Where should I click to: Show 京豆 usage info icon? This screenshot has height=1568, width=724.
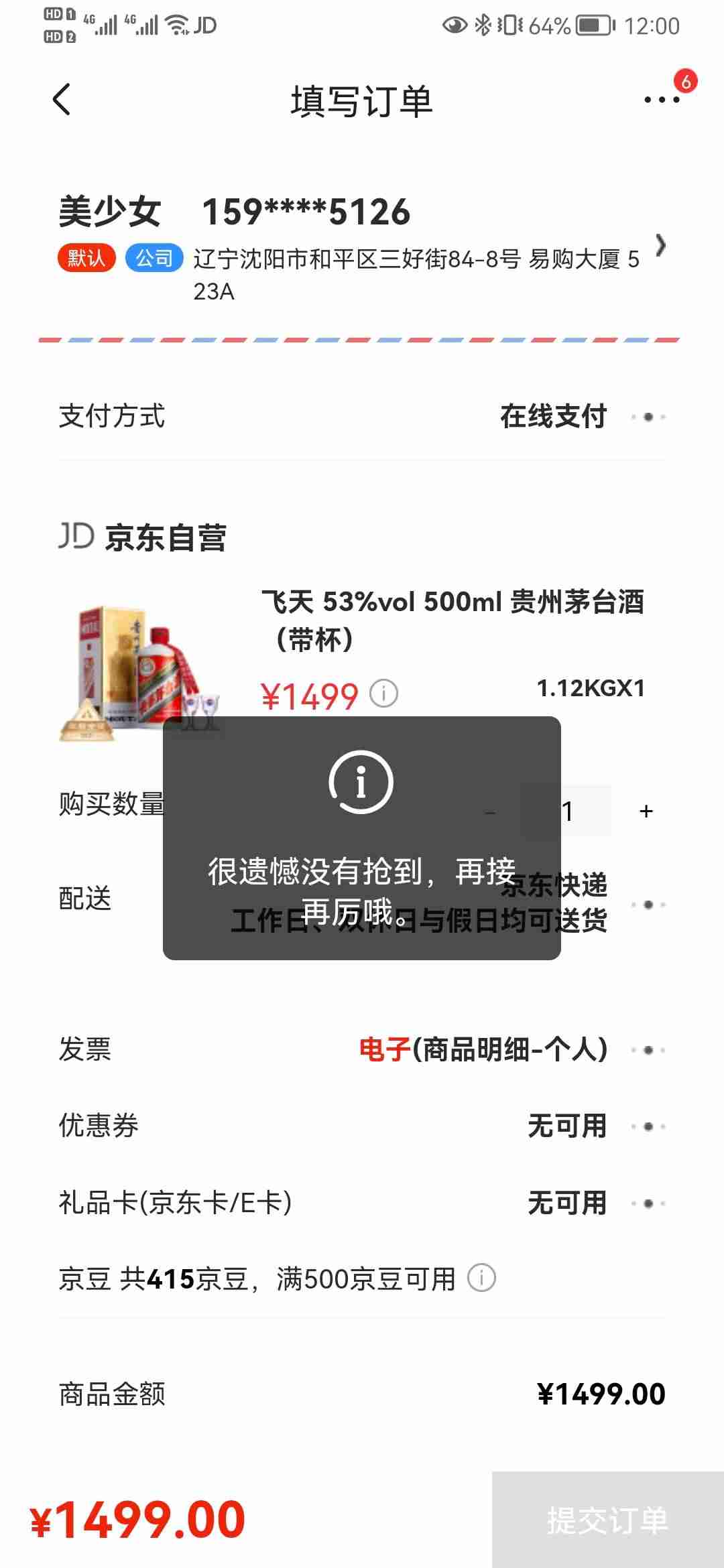point(481,1278)
